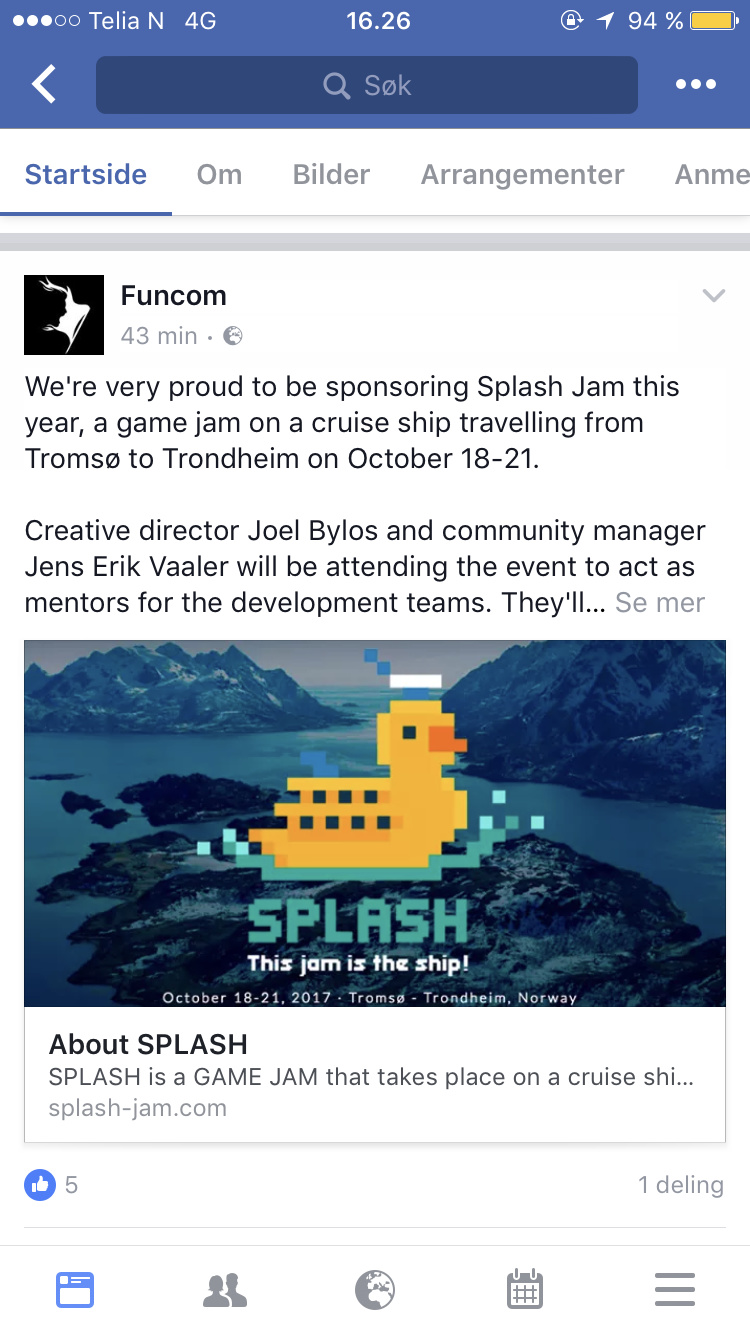Open the news feed bottom tab
The image size is (750, 1334).
coord(75,1289)
